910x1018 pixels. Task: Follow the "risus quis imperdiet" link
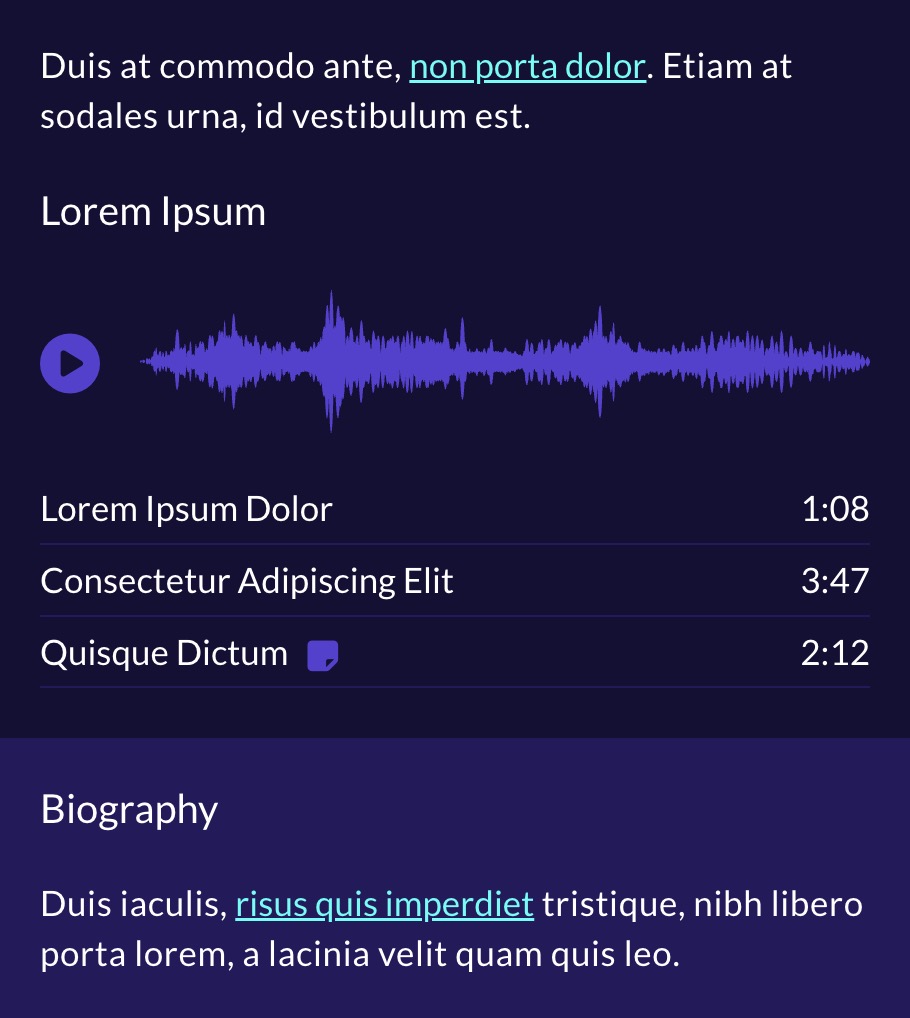pyautogui.click(x=385, y=905)
